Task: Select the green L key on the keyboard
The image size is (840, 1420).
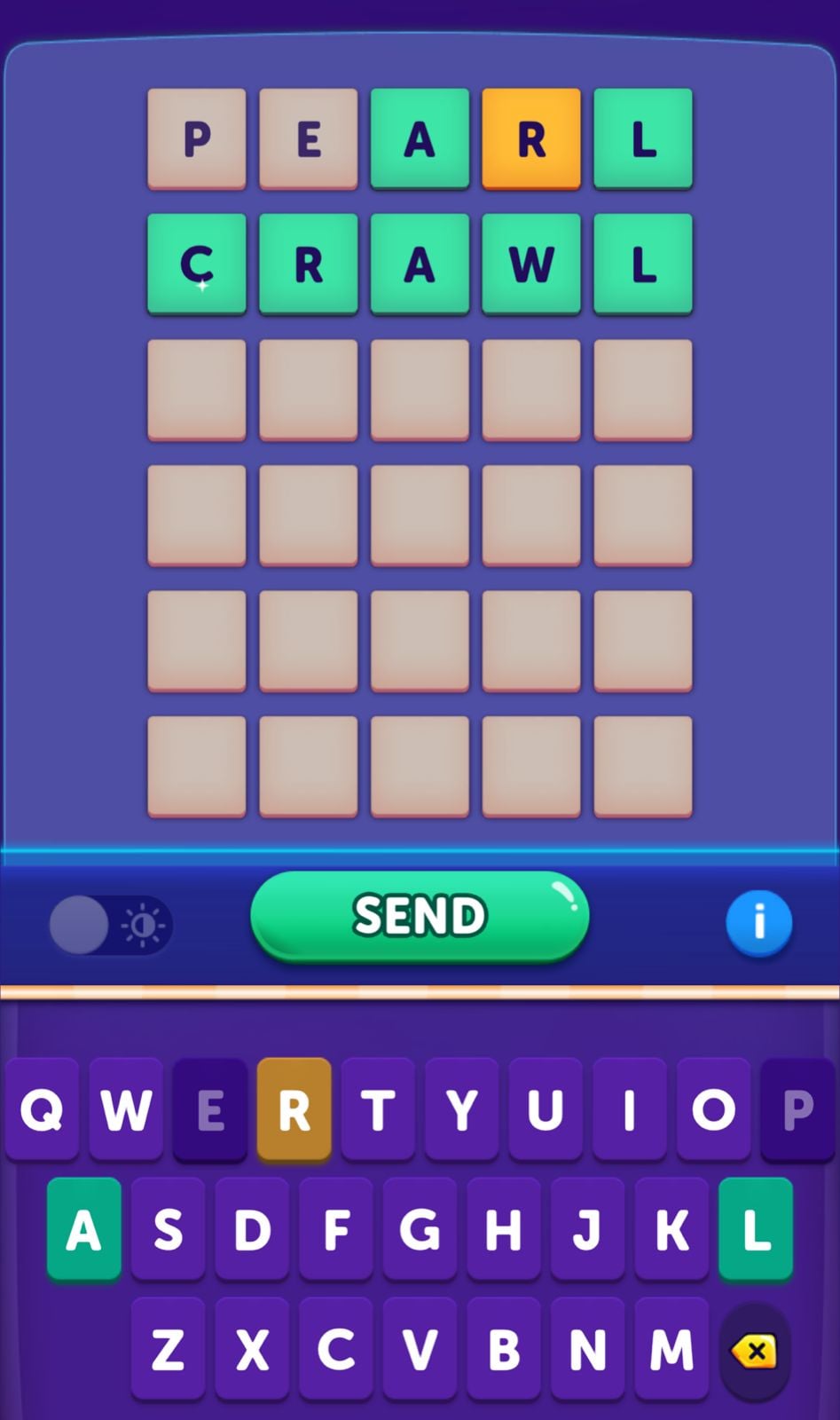Action: 755,1230
